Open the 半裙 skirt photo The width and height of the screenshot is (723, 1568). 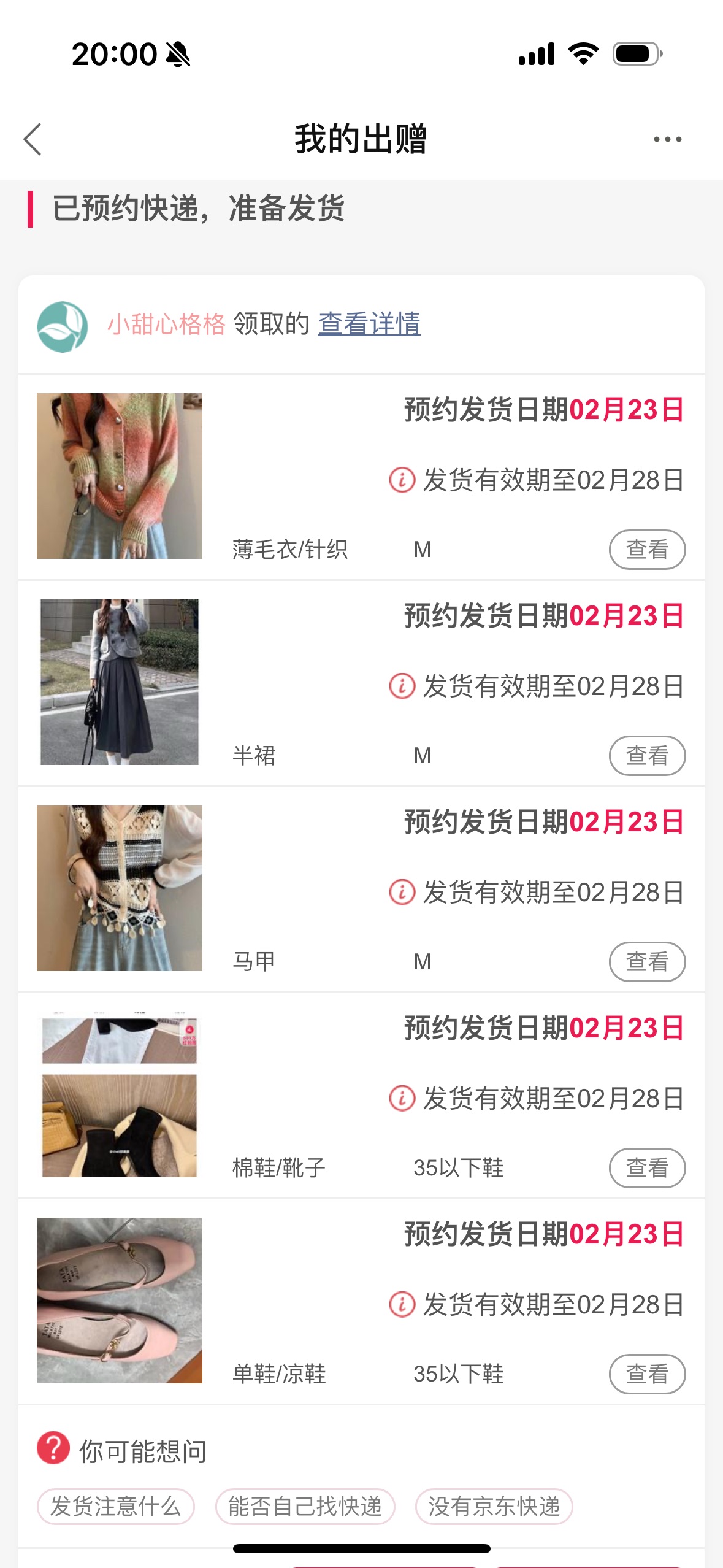120,682
